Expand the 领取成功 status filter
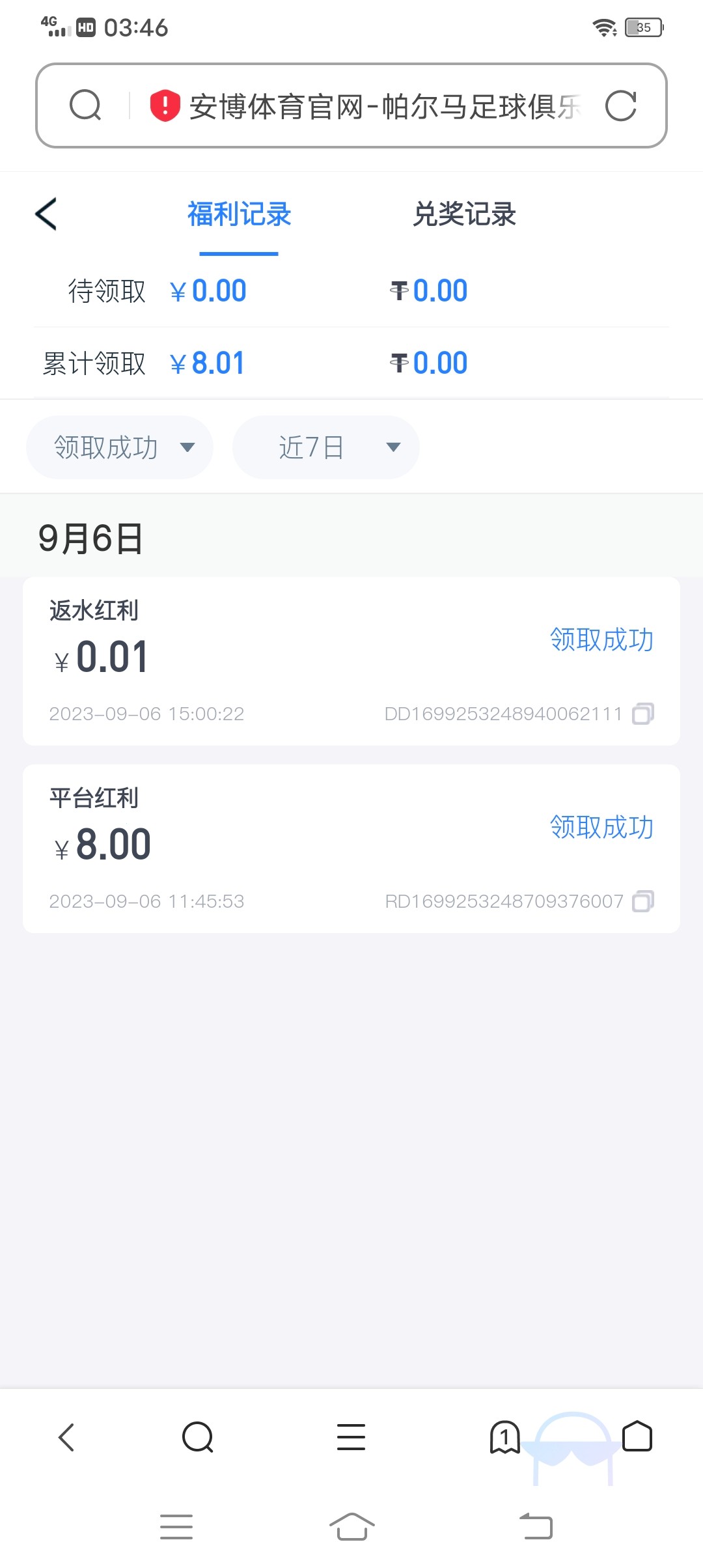 (120, 447)
